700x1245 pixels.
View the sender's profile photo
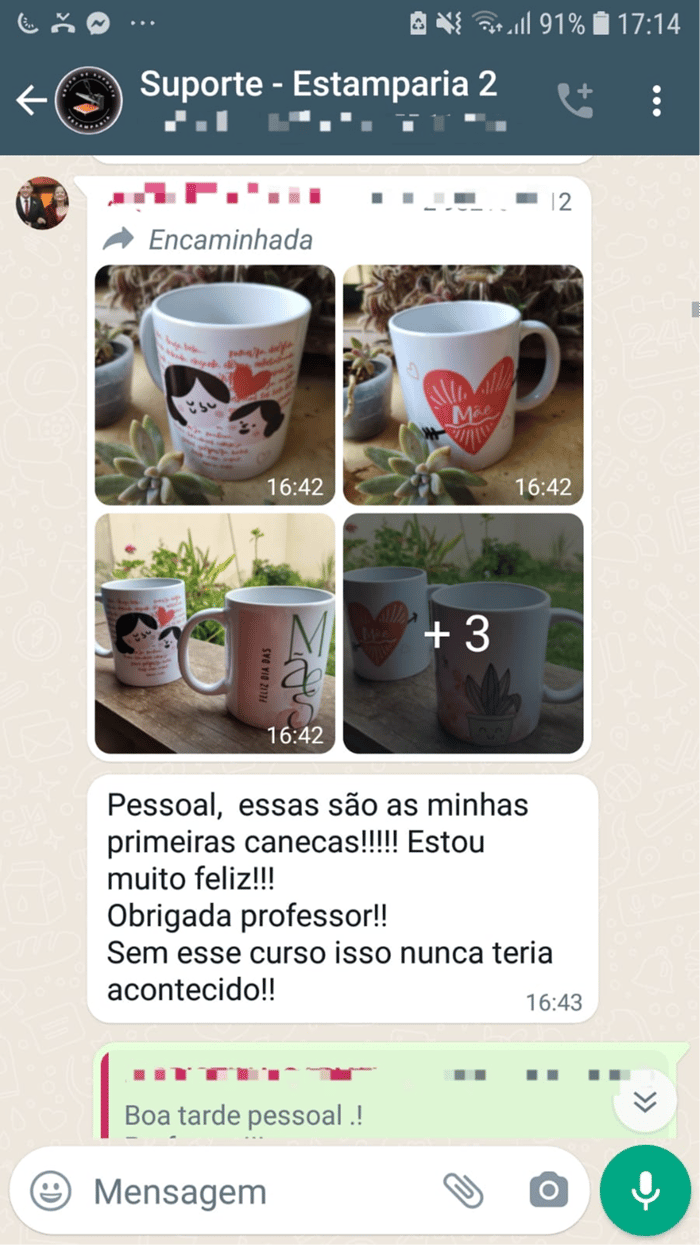[x=41, y=203]
